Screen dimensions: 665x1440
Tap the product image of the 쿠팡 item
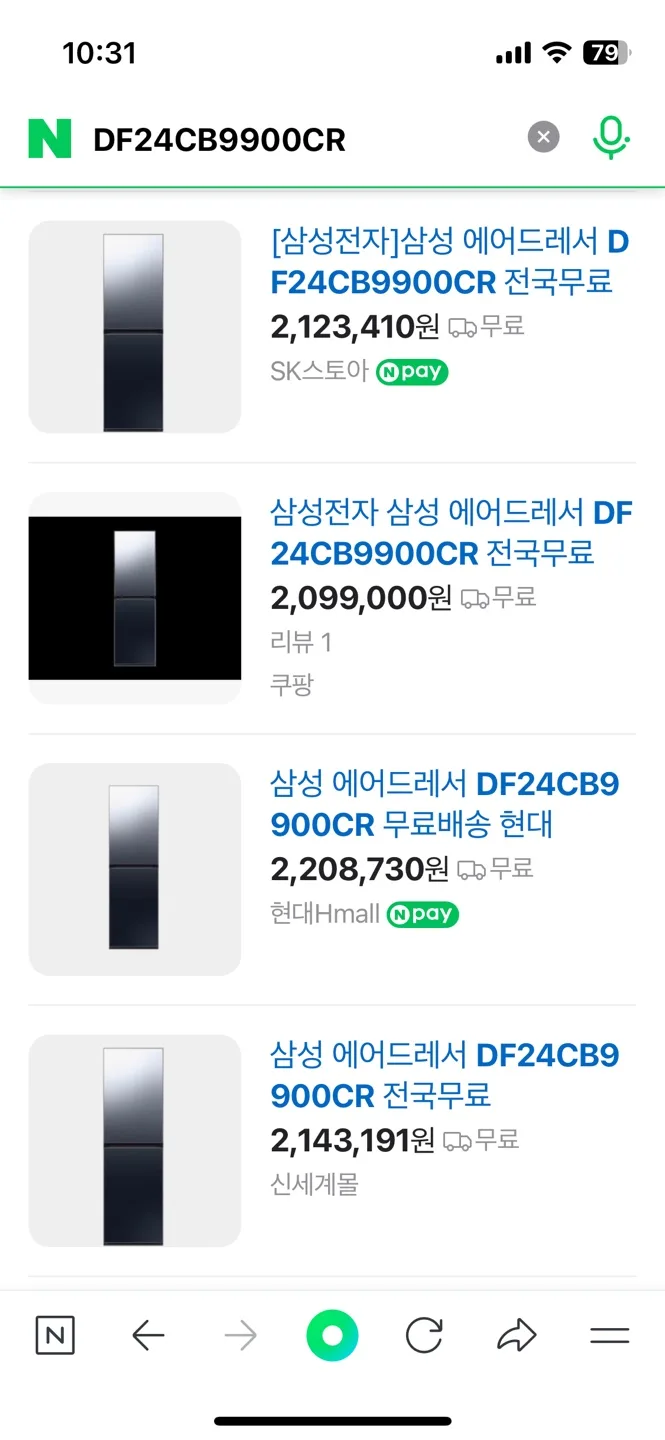134,598
